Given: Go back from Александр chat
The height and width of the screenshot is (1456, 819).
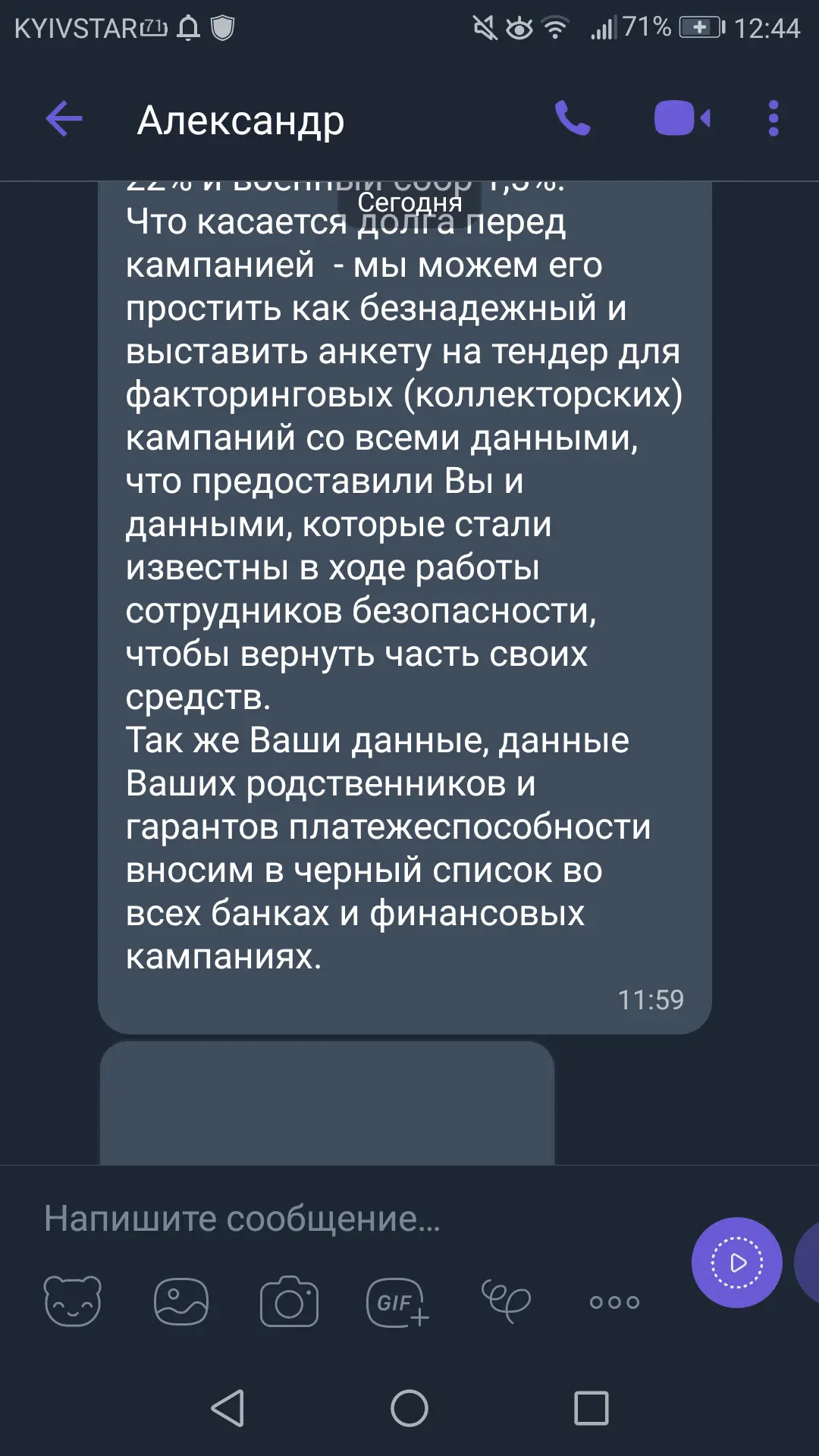Looking at the screenshot, I should point(64,119).
